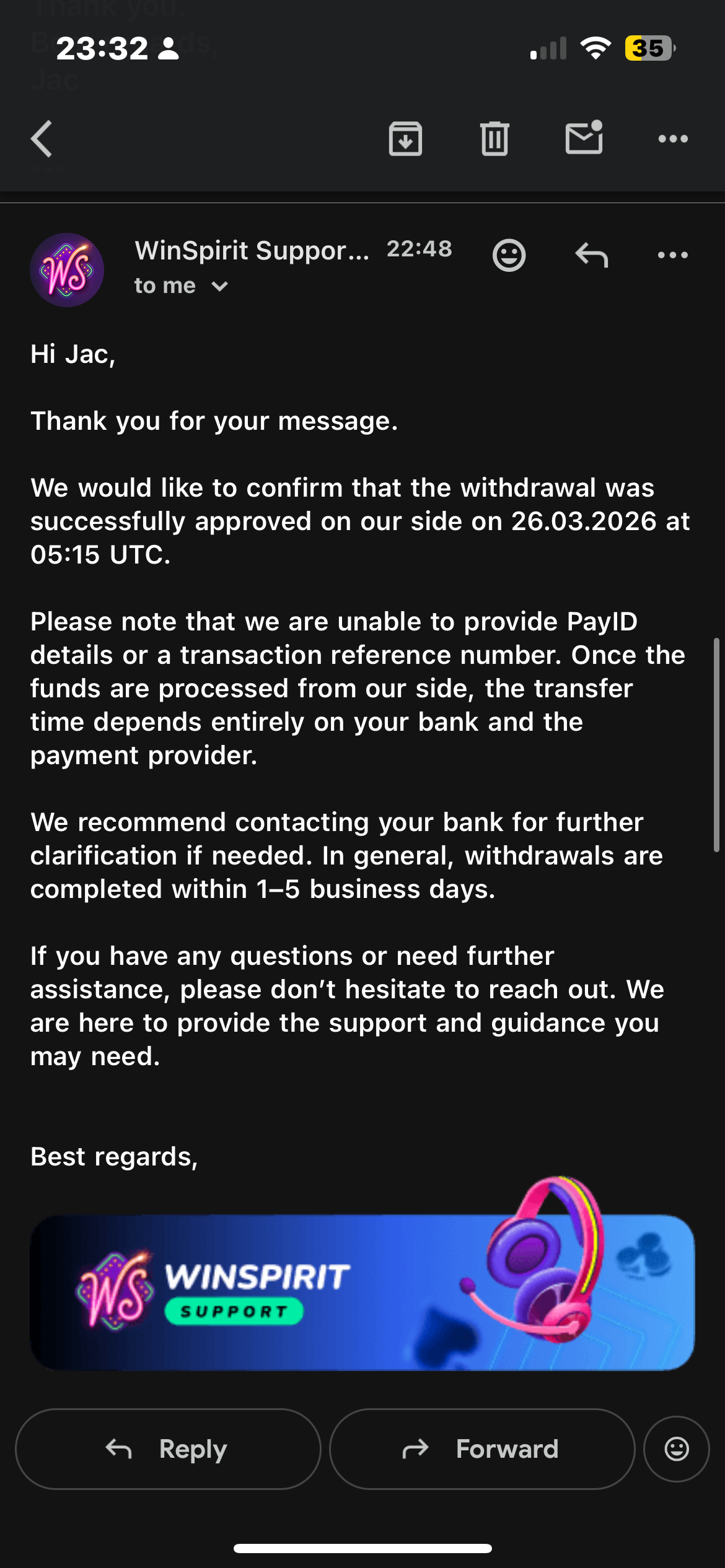Forward this email

[482, 1449]
